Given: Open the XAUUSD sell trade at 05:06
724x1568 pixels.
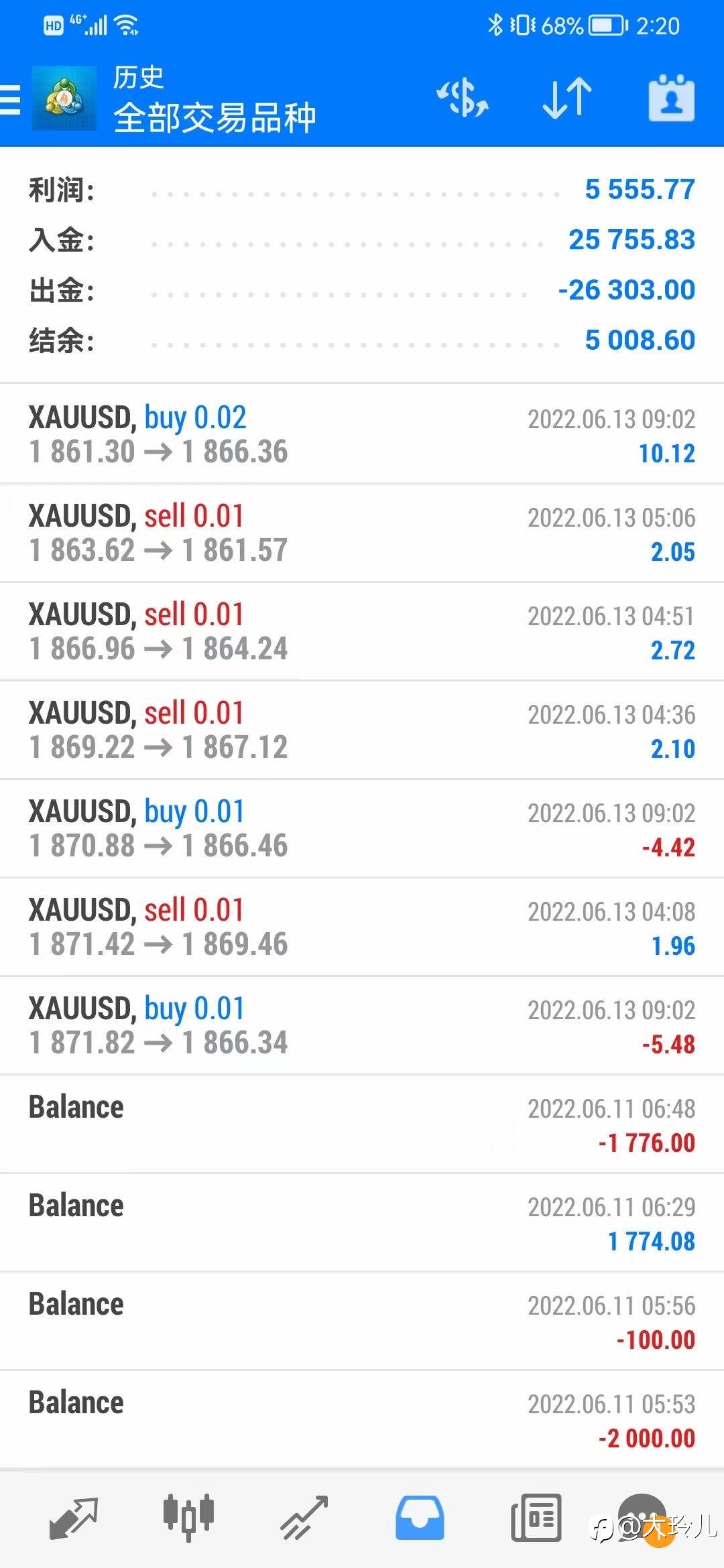Looking at the screenshot, I should [x=362, y=533].
